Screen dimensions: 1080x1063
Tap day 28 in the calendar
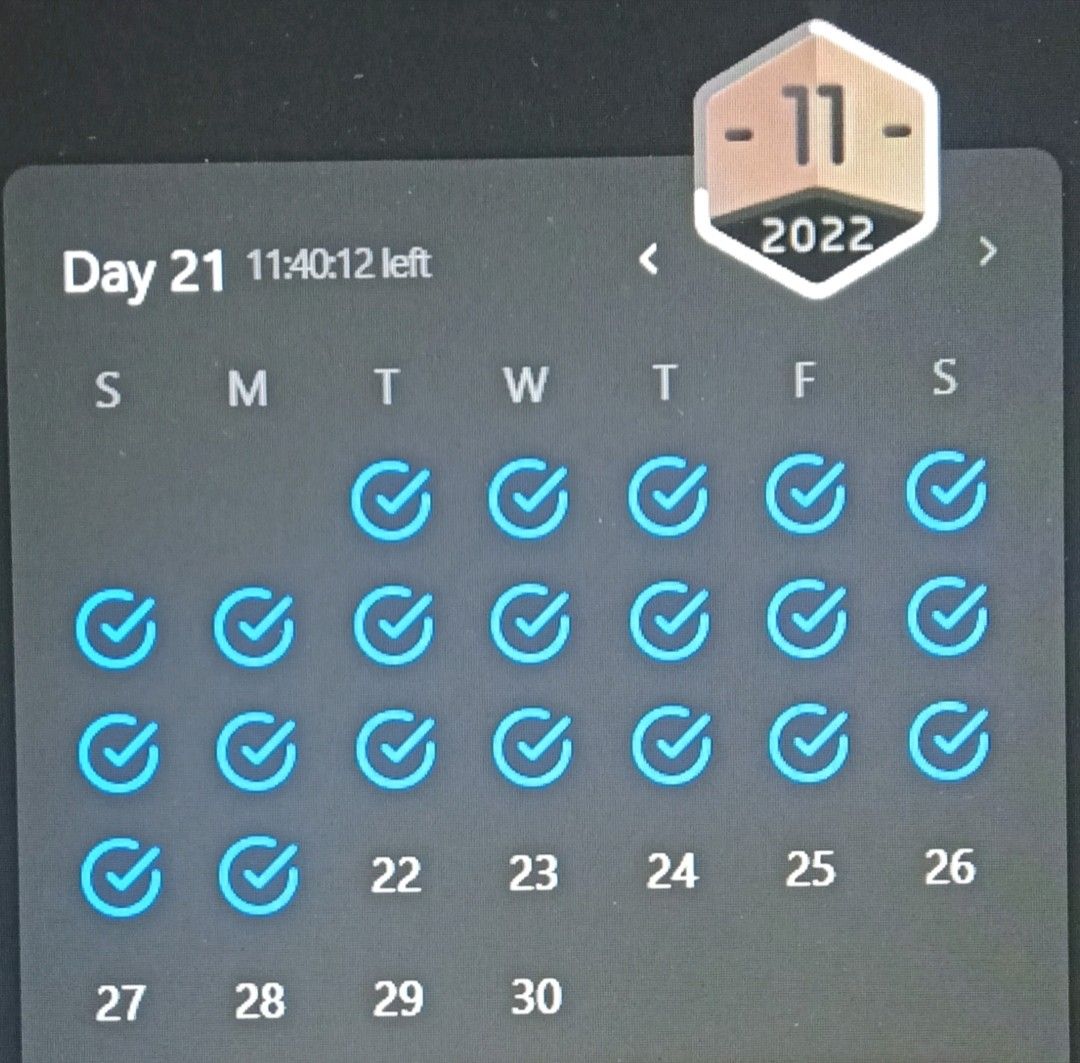point(259,1001)
